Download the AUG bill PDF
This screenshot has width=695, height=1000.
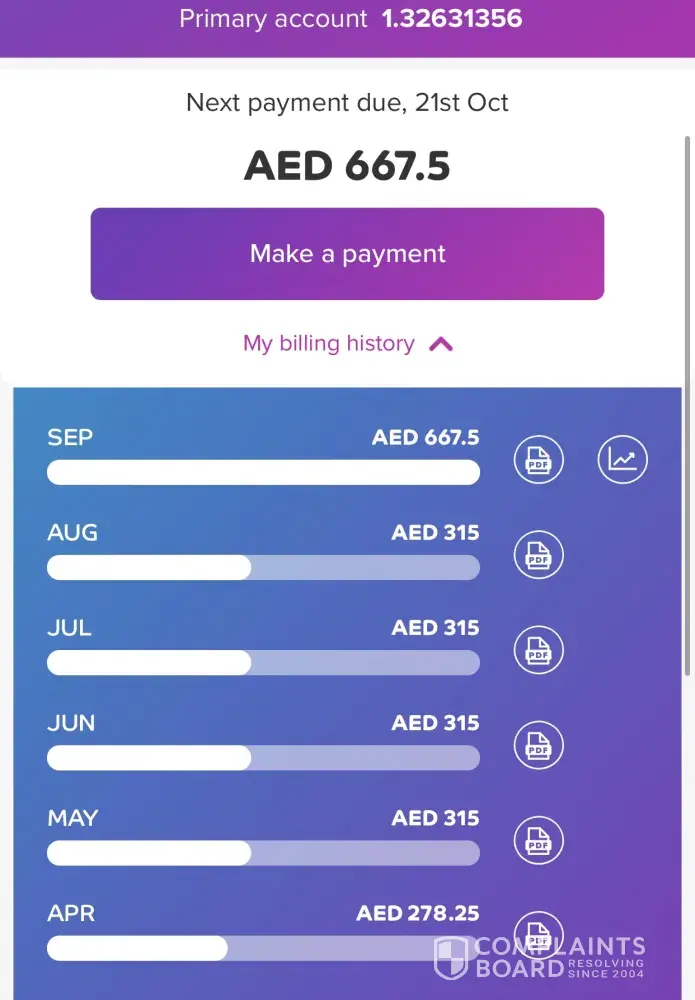[539, 556]
